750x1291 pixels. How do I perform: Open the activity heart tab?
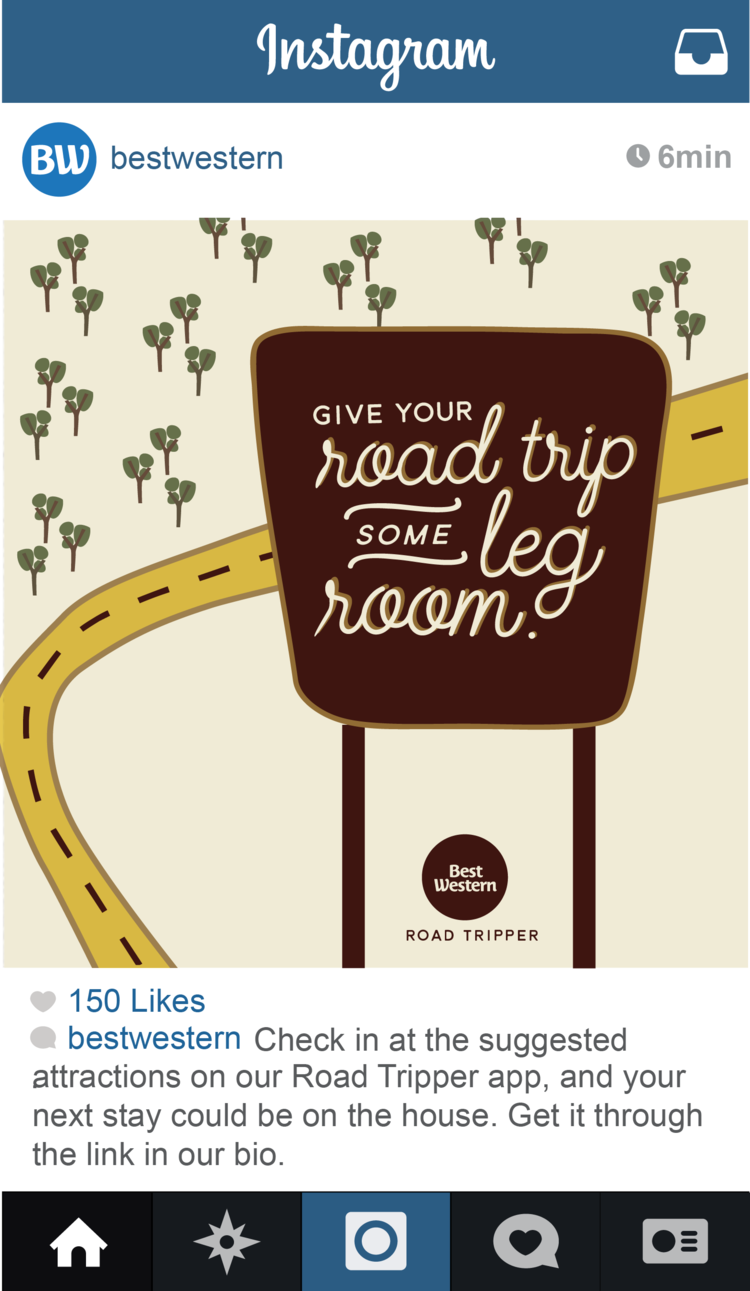coord(525,1242)
